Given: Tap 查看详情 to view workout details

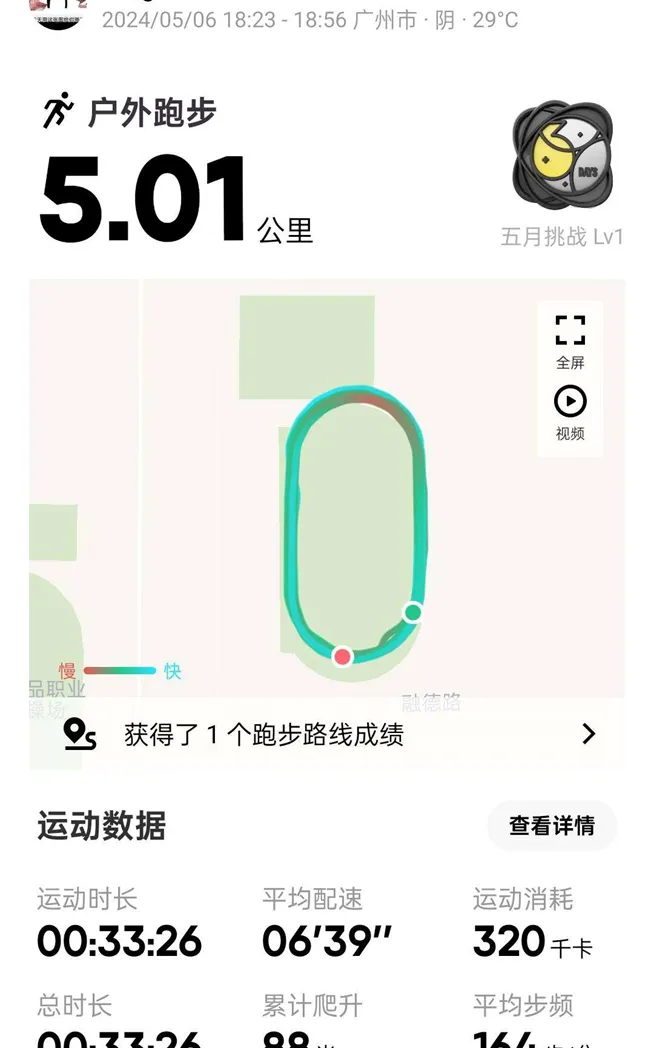Looking at the screenshot, I should pyautogui.click(x=552, y=826).
